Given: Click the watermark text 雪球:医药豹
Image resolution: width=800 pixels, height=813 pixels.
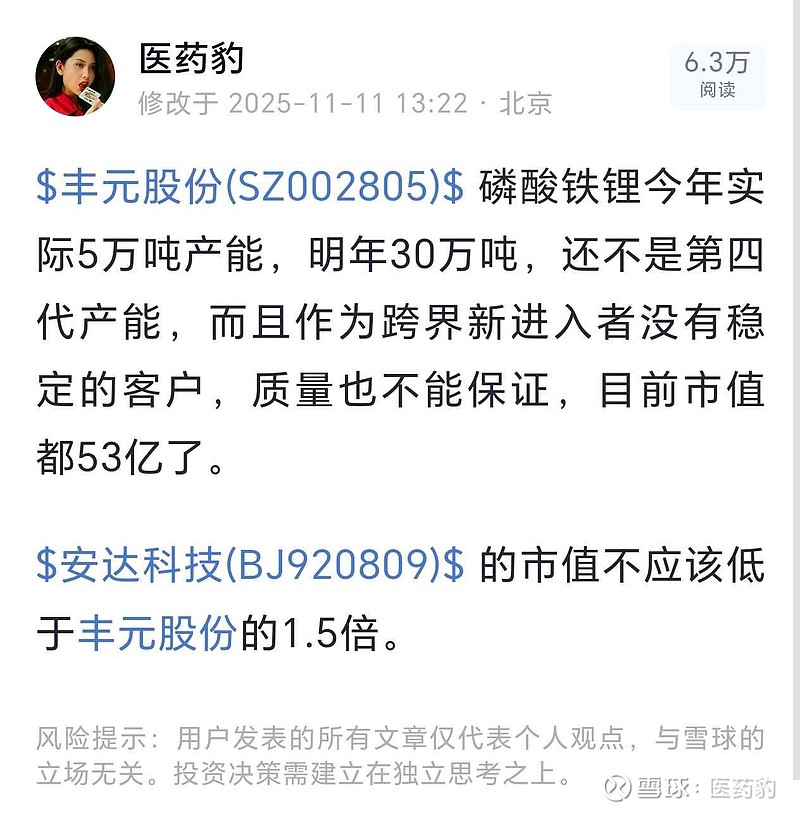Looking at the screenshot, I should pos(705,789).
